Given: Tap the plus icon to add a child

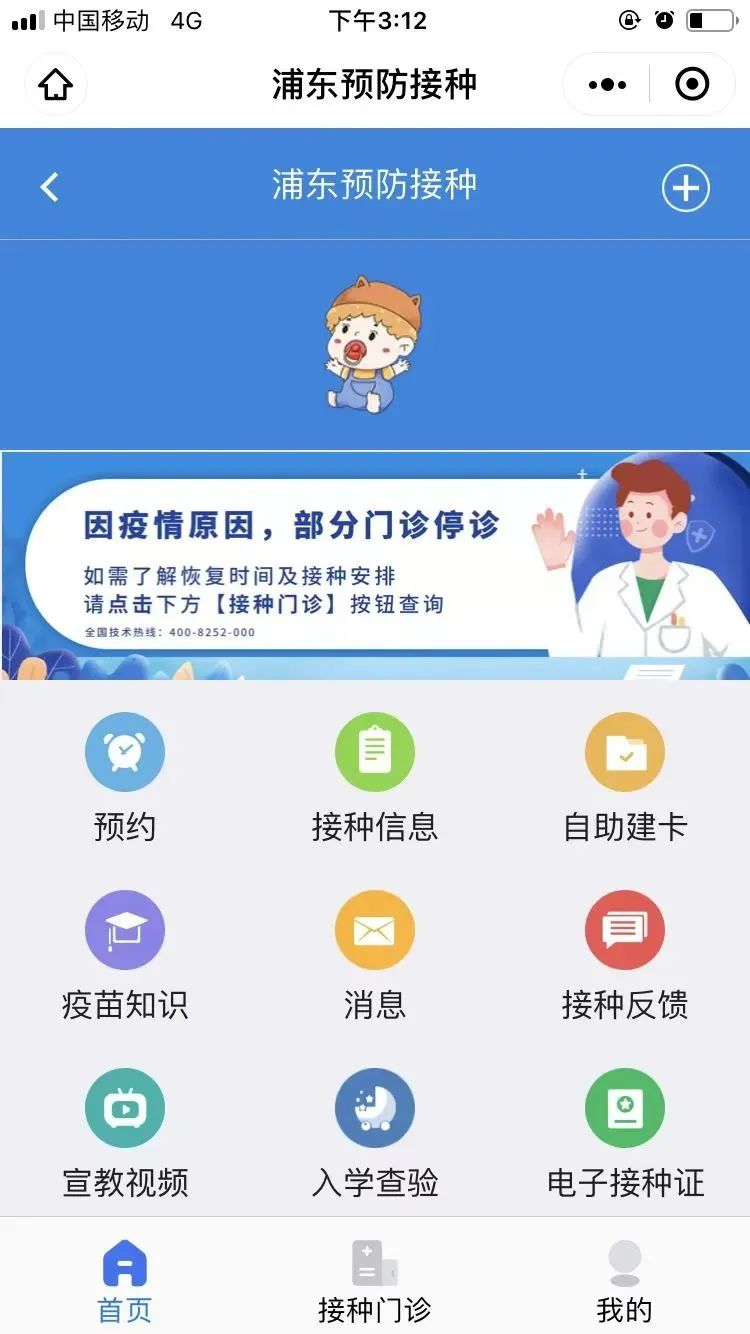Looking at the screenshot, I should (x=686, y=188).
